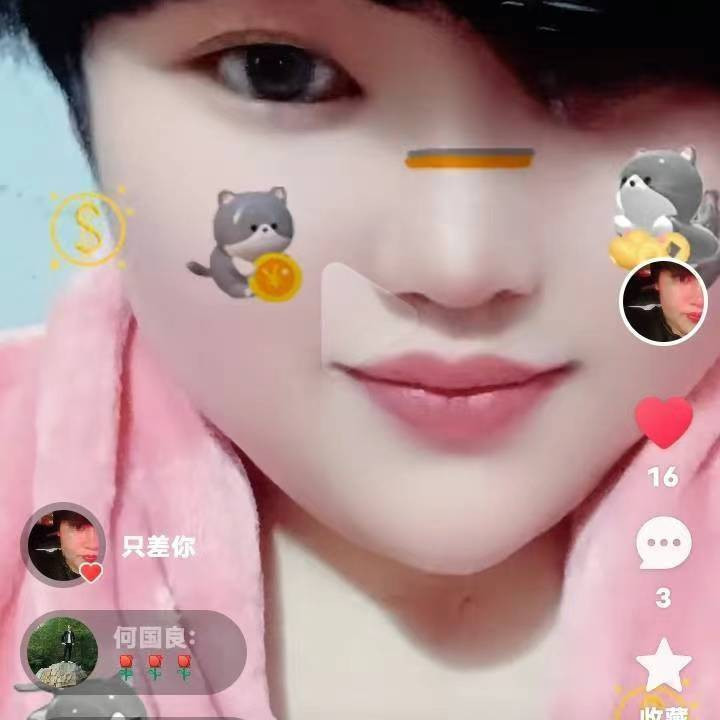Open the comments bubble with 3 comments
Image resolution: width=720 pixels, height=720 pixels.
pyautogui.click(x=664, y=545)
